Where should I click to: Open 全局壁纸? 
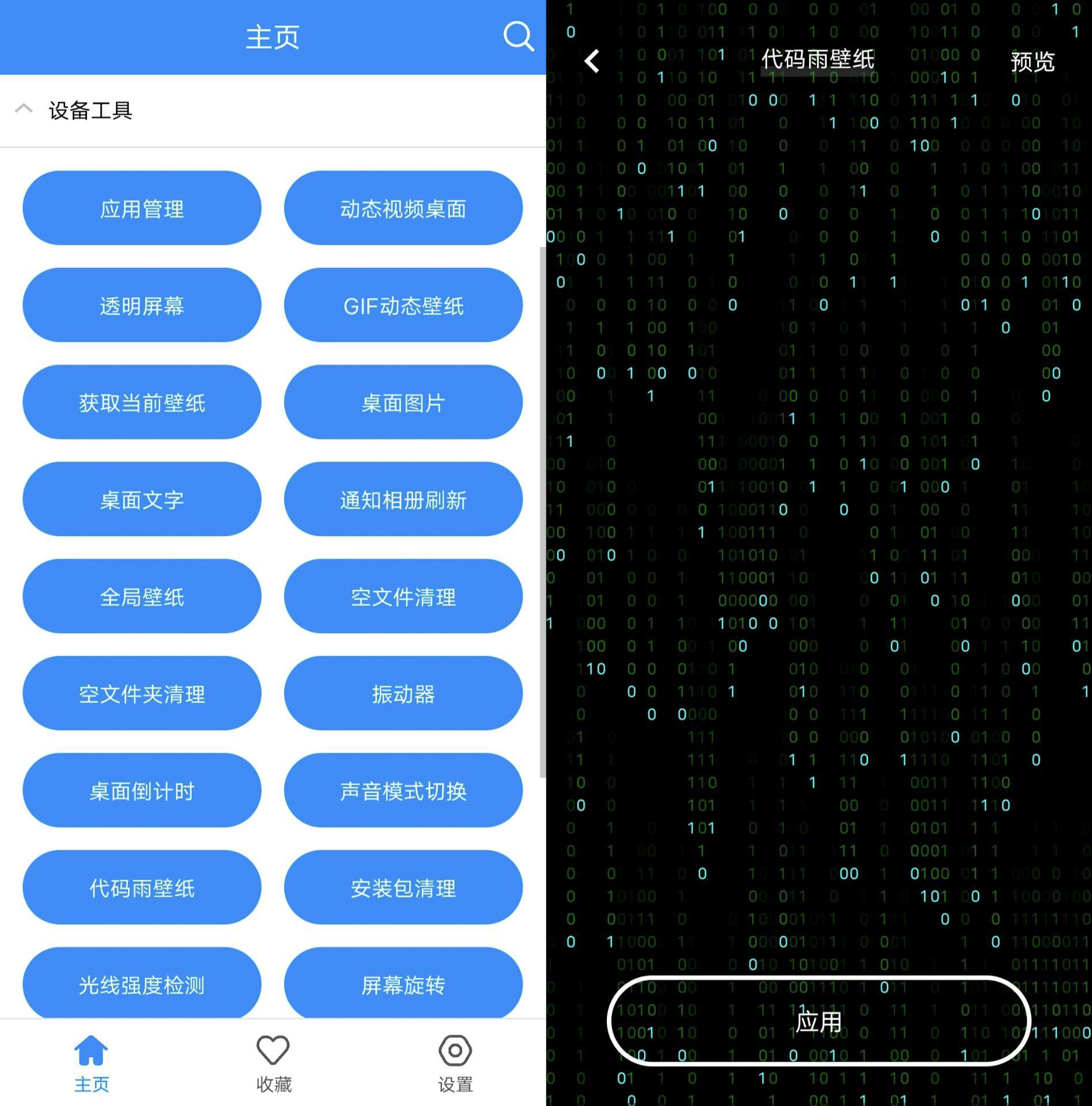point(142,596)
